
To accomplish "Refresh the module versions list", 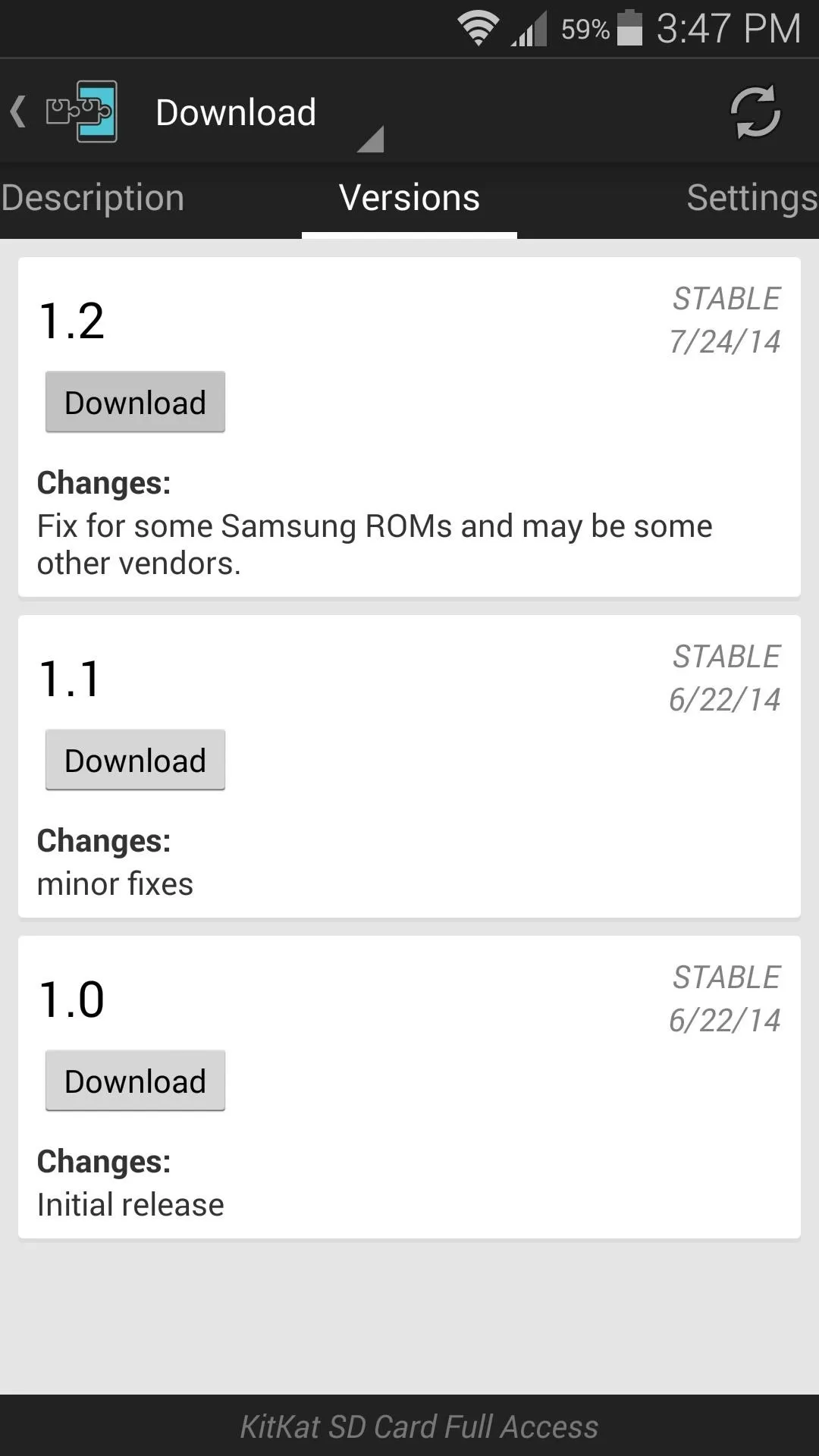I will pos(755,112).
